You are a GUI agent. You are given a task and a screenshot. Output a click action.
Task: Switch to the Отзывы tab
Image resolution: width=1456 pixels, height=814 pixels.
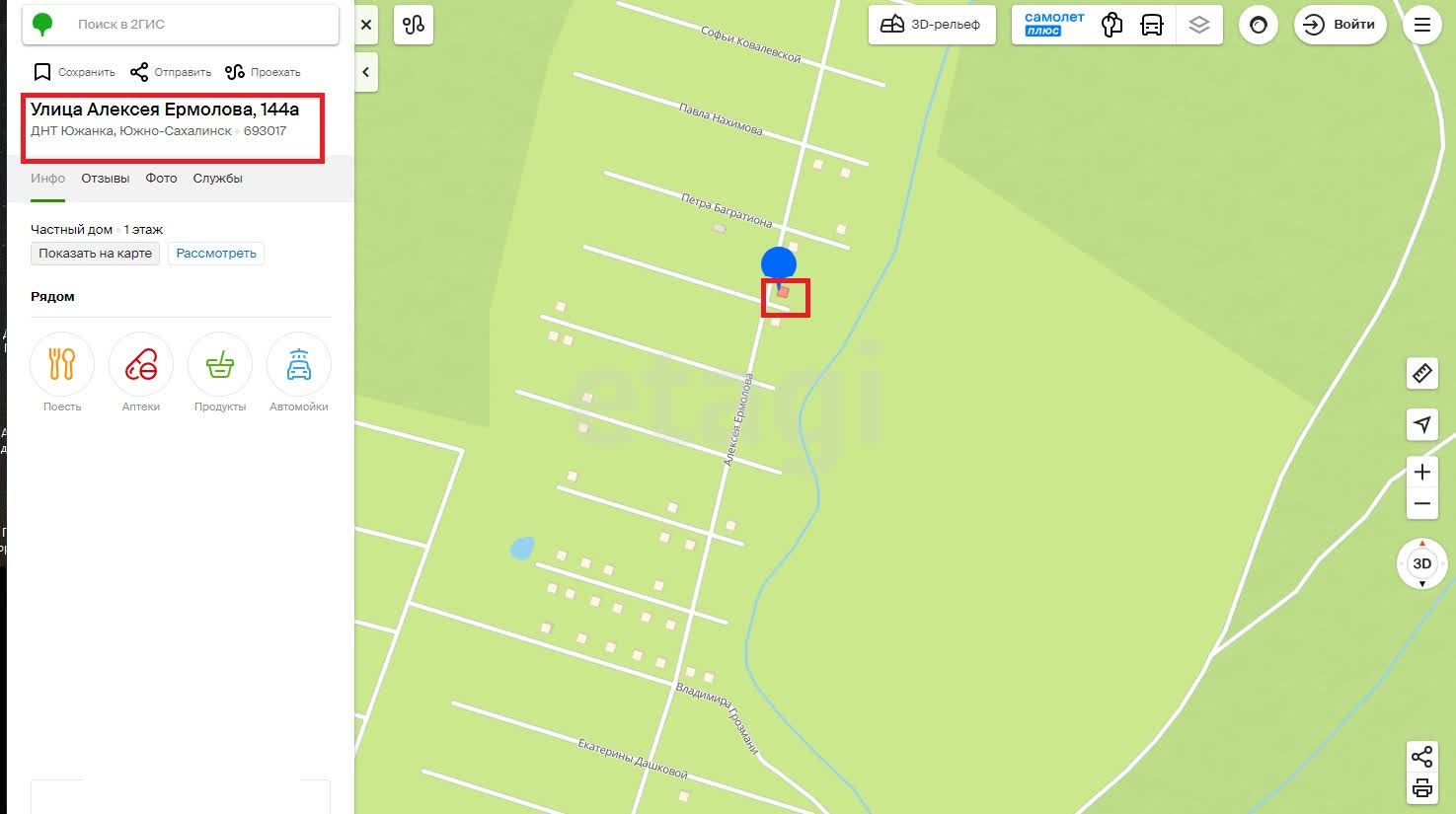click(x=106, y=179)
